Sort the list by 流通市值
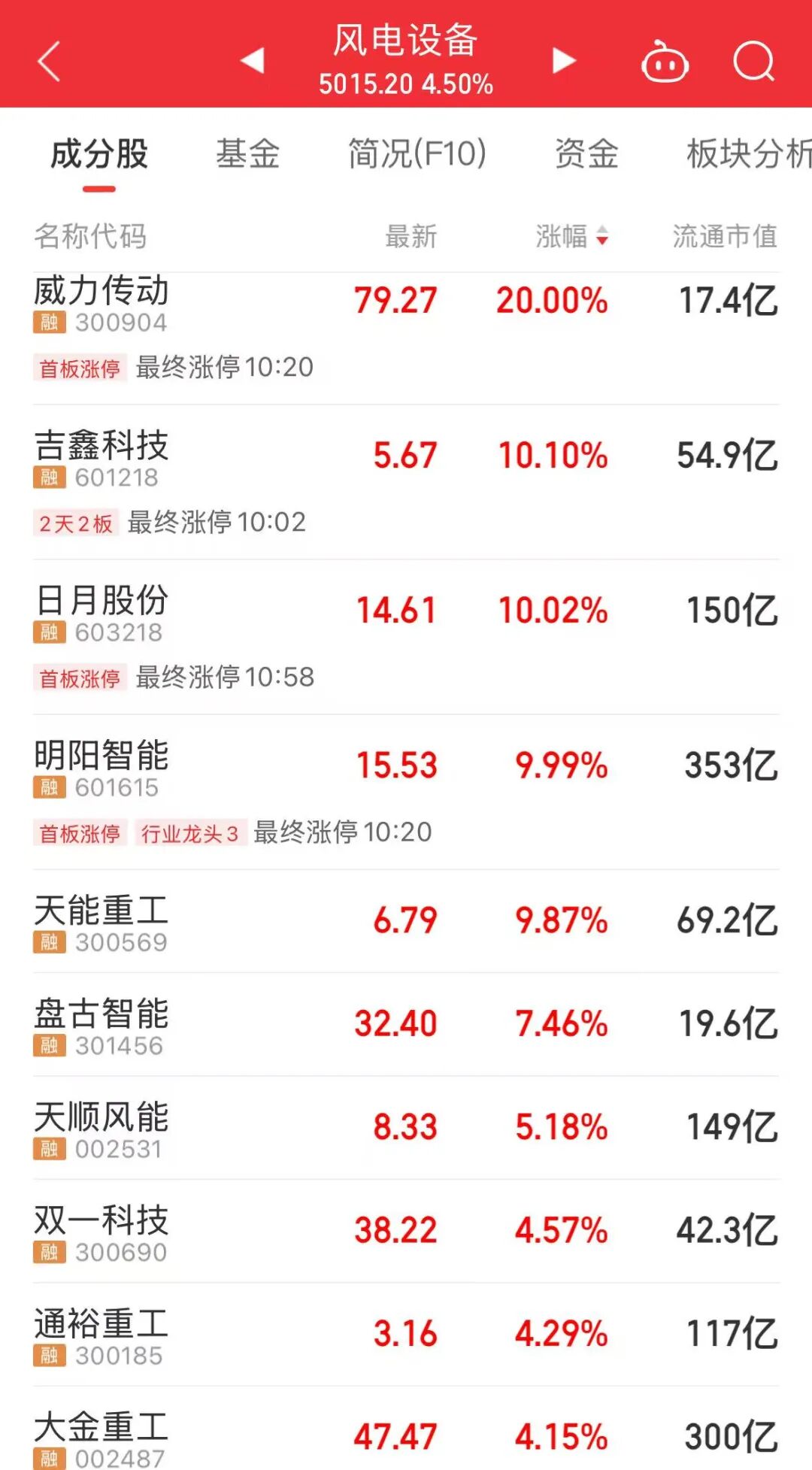Viewport: 812px width, 1470px height. click(x=724, y=237)
